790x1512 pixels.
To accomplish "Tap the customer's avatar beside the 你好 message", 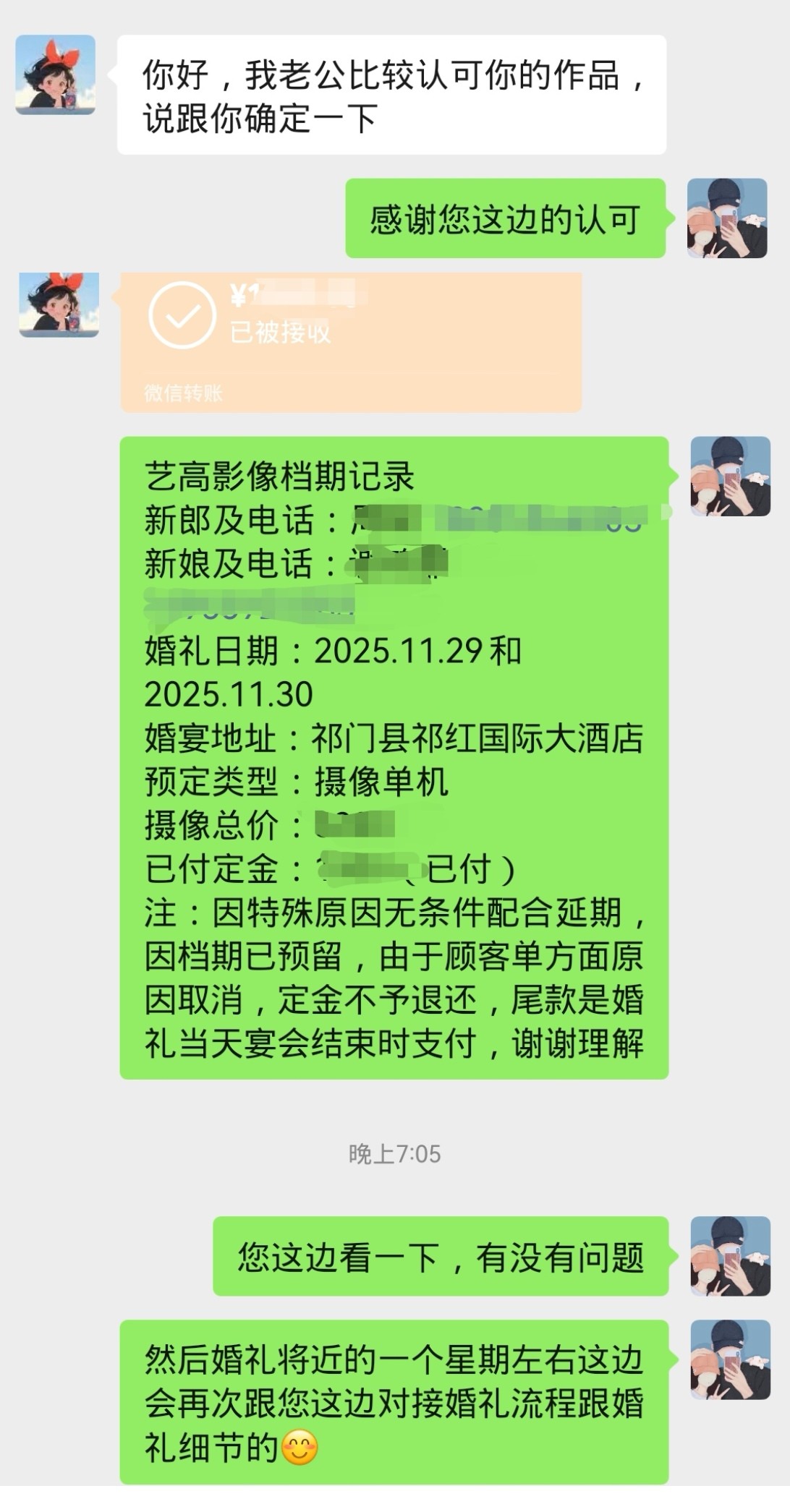I will 56,74.
